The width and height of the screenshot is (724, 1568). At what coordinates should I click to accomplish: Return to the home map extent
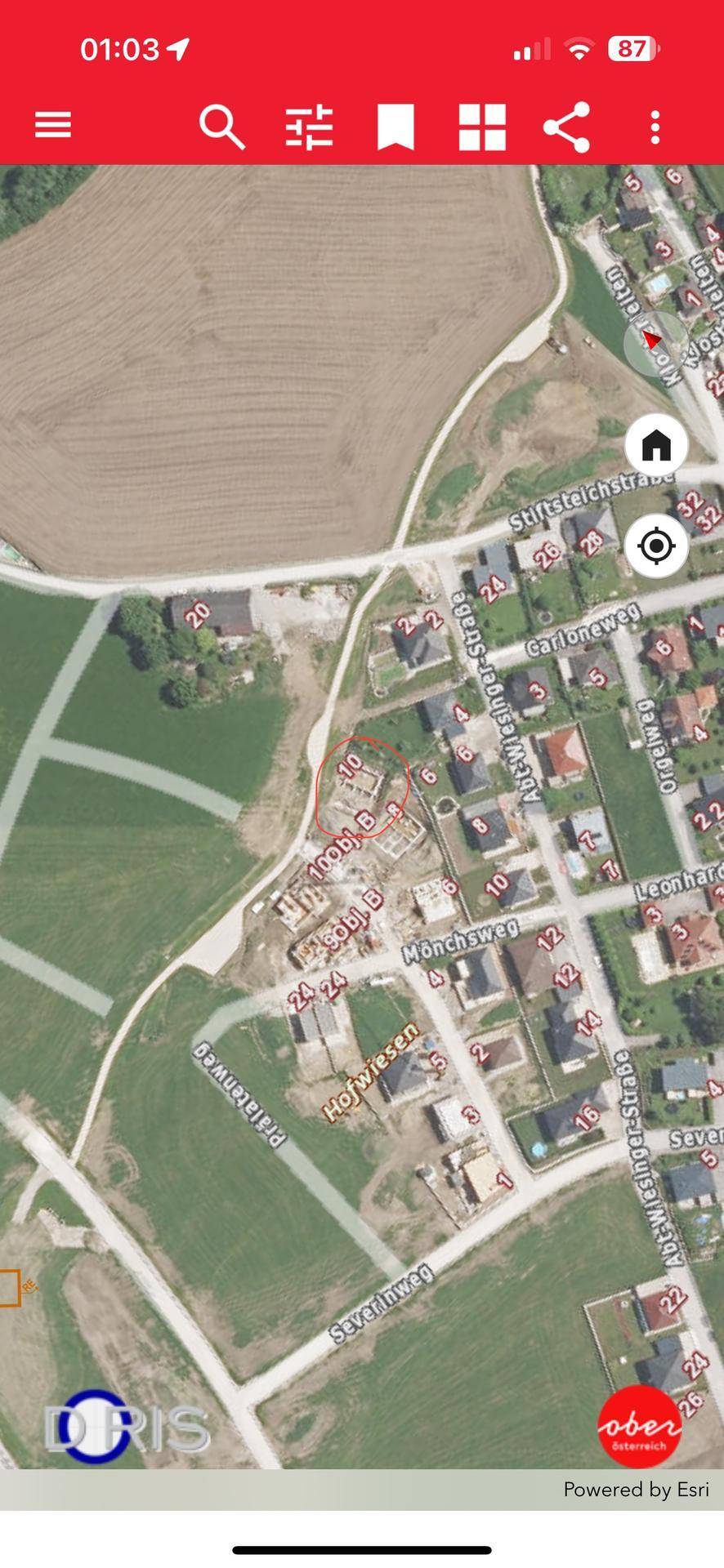[x=656, y=445]
